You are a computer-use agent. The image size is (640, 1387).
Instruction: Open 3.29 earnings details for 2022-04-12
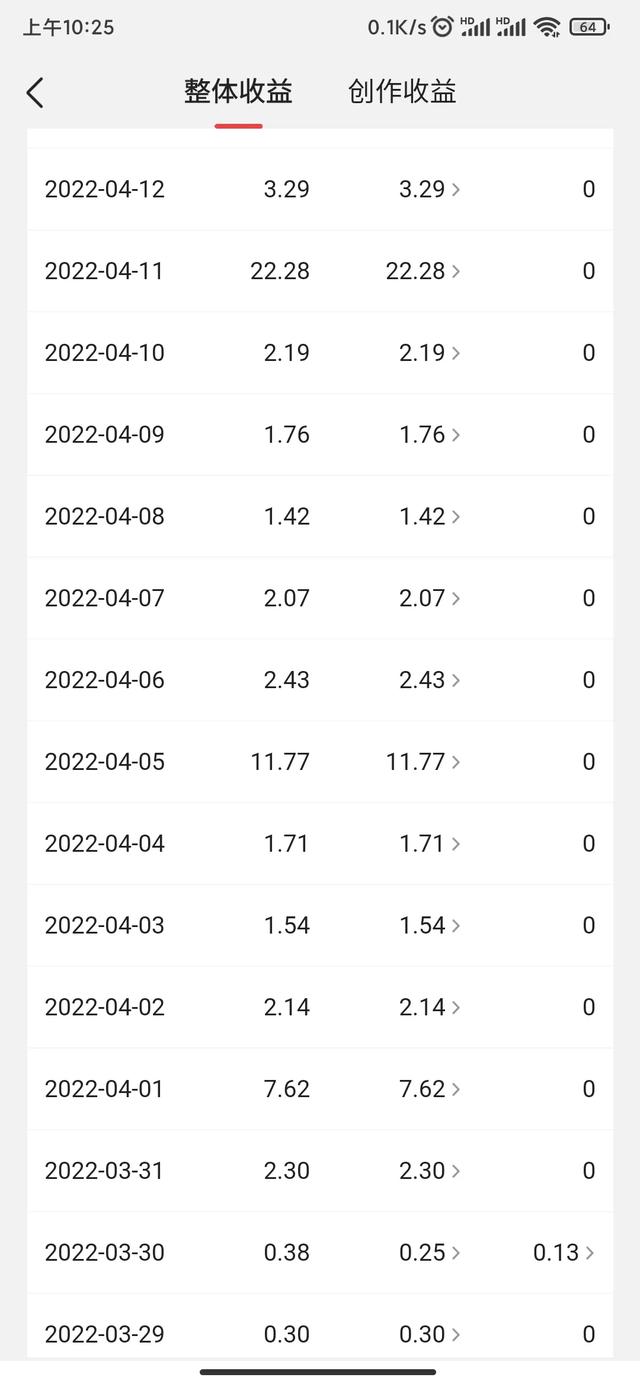(x=430, y=189)
